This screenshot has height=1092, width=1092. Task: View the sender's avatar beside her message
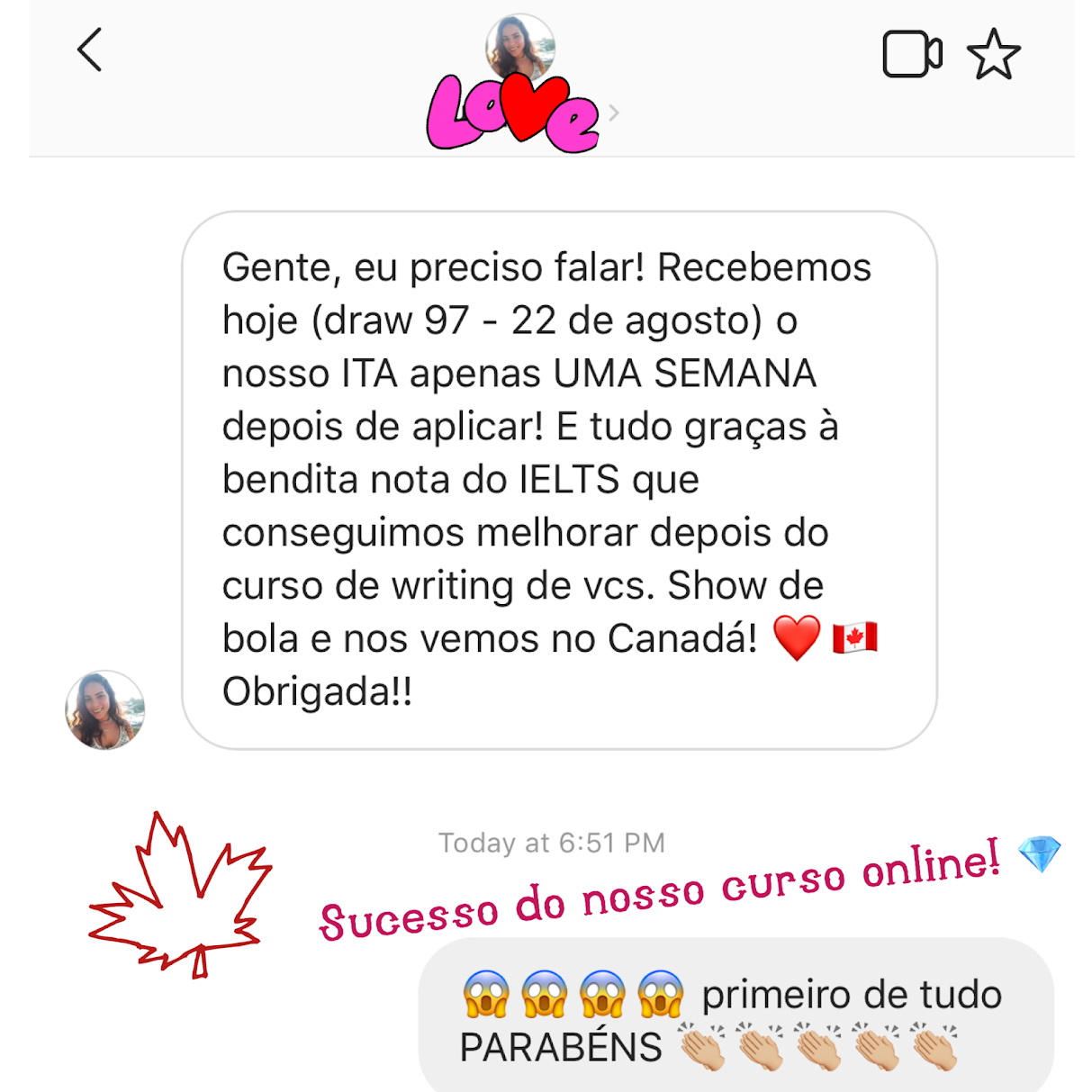pos(105,709)
